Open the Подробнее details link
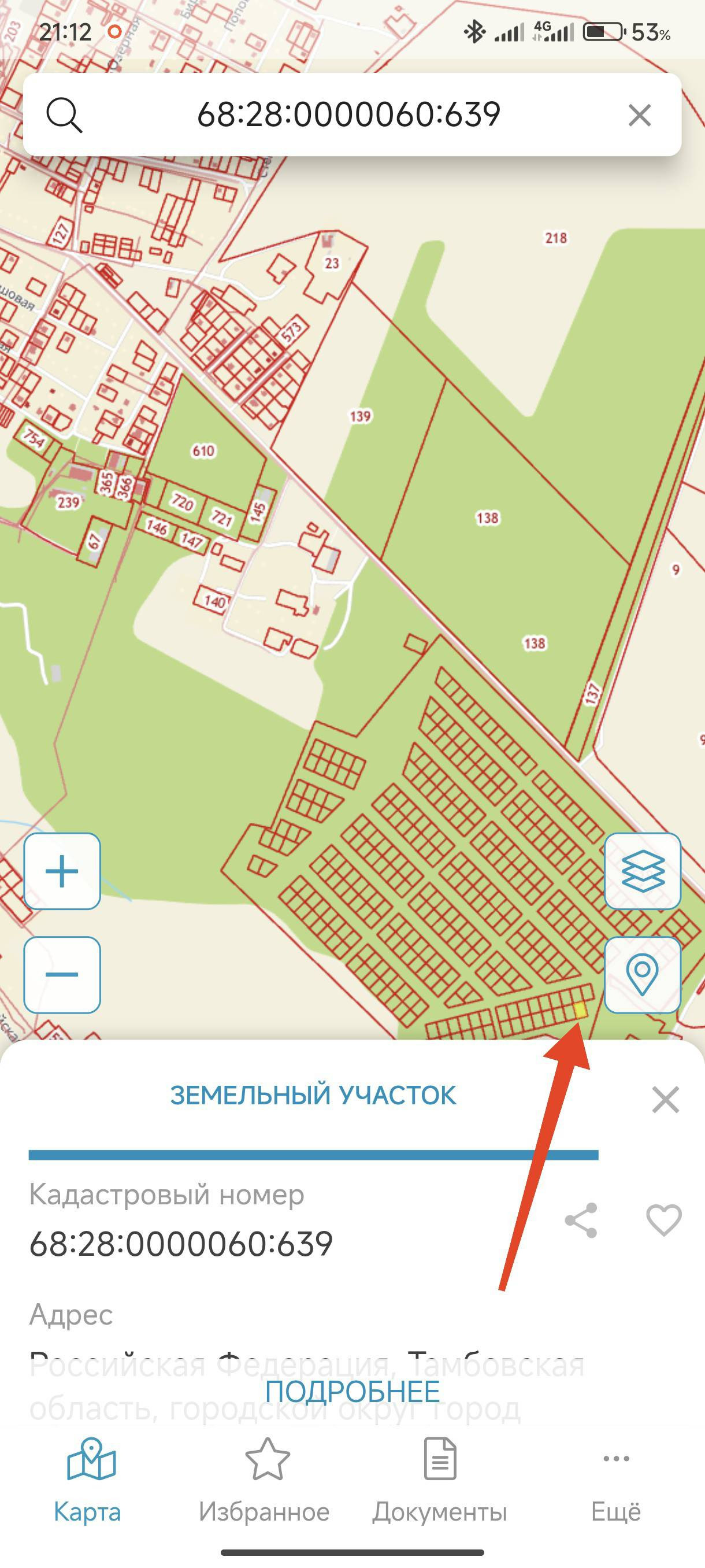The image size is (705, 1568). coord(352,1392)
